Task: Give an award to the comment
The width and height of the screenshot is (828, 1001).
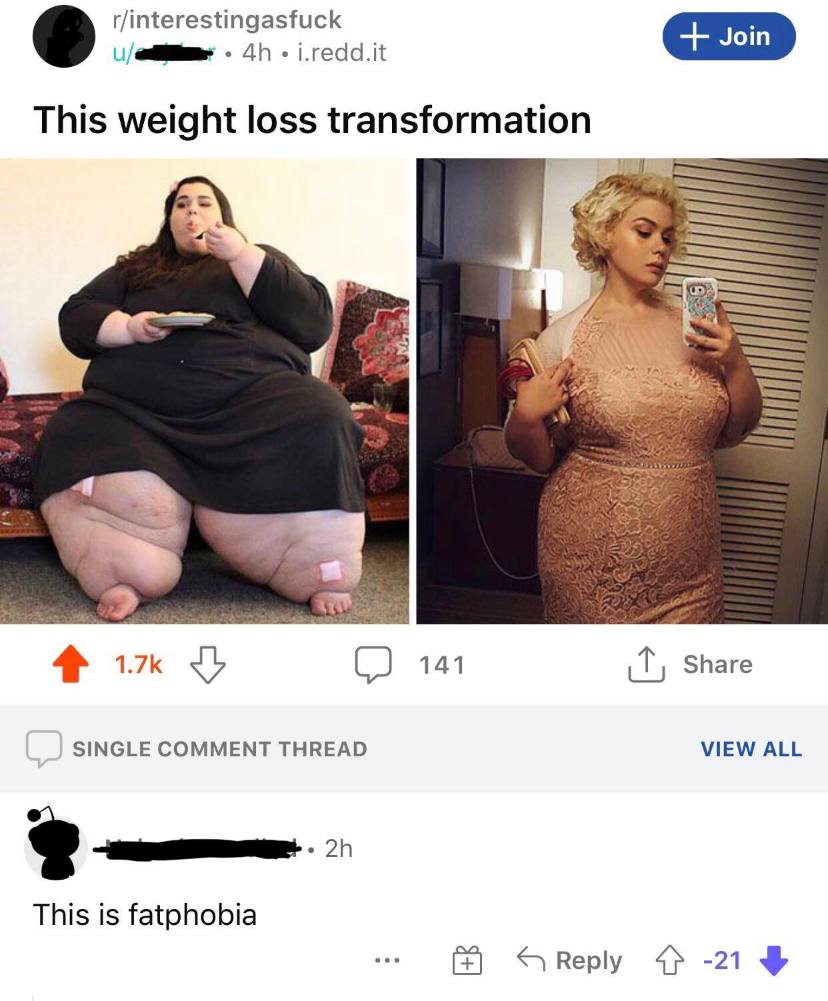Action: pyautogui.click(x=466, y=961)
